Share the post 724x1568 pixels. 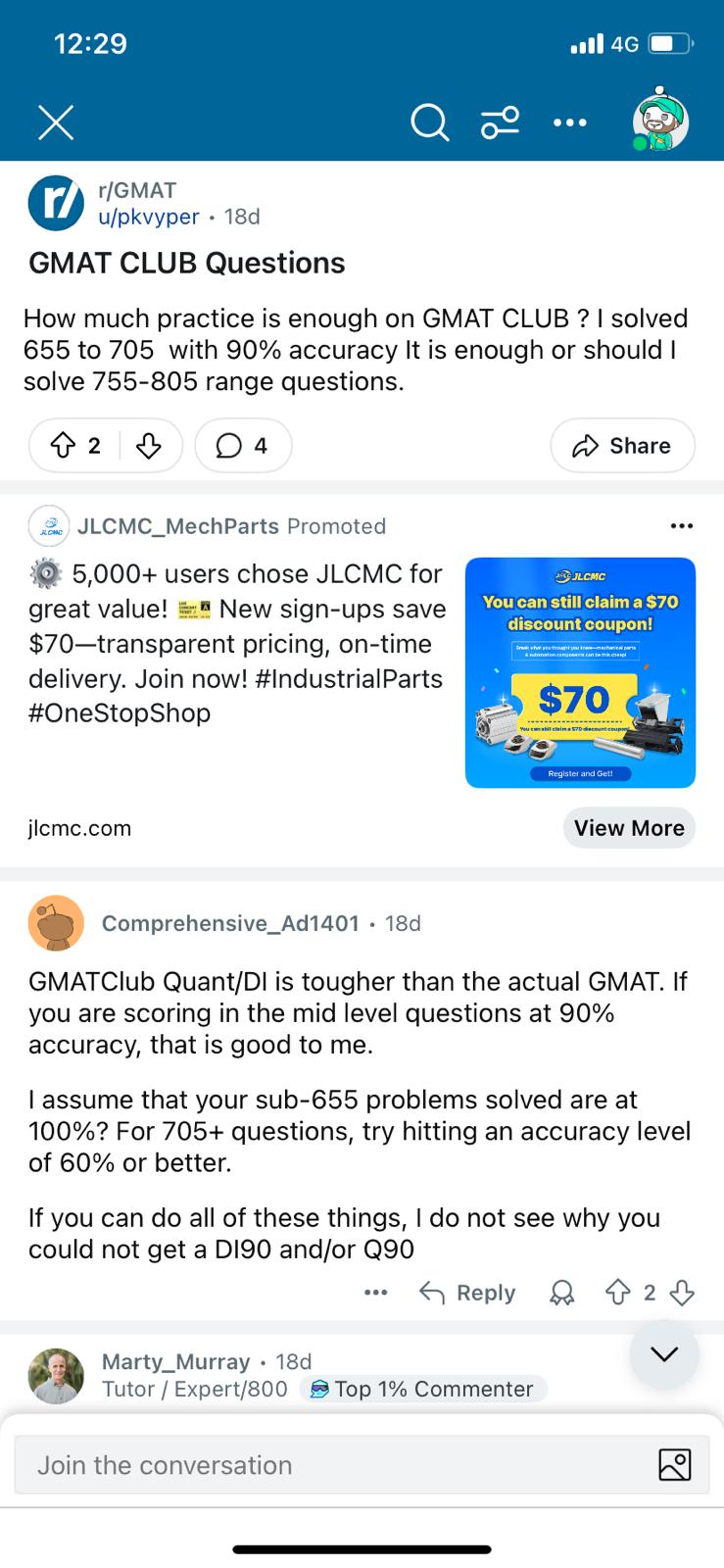pos(622,446)
